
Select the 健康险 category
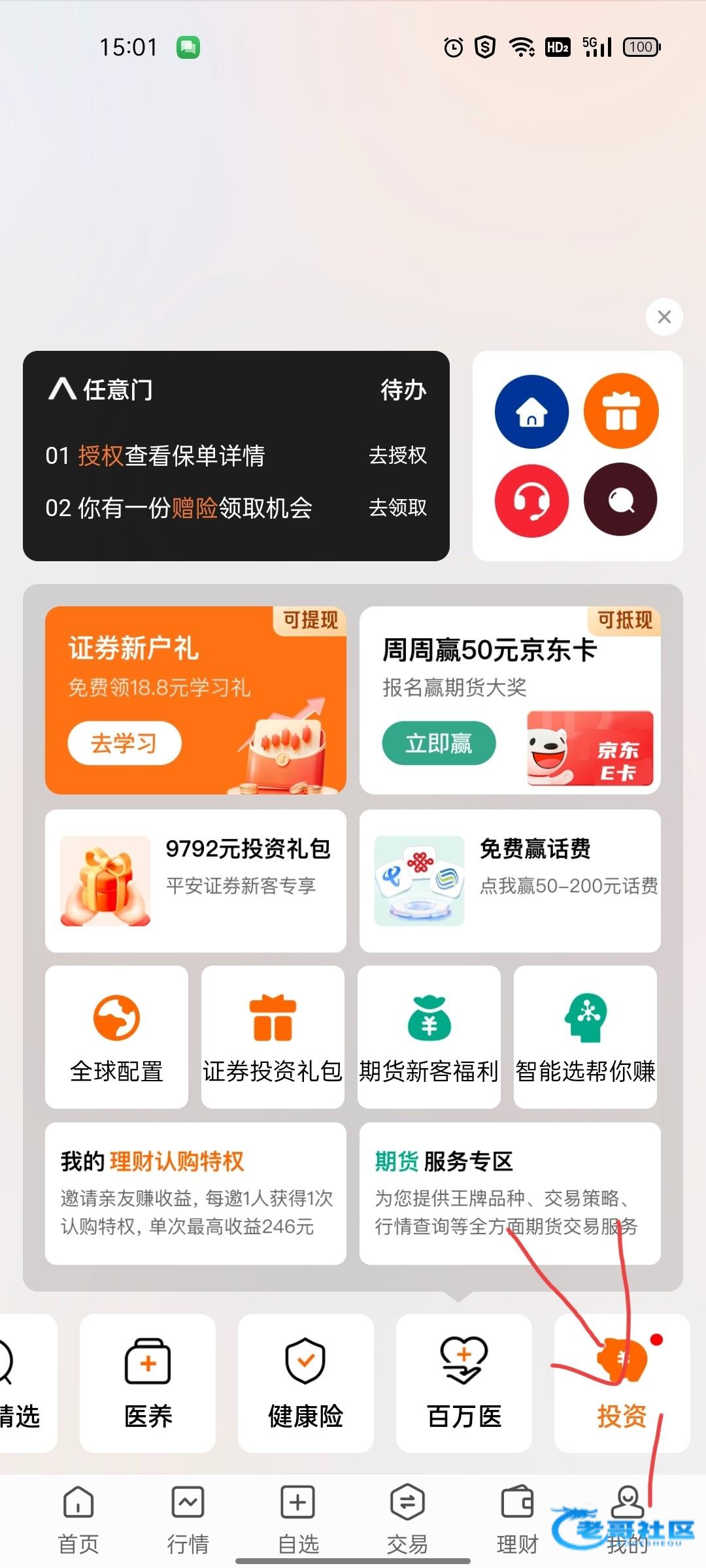click(x=305, y=1384)
